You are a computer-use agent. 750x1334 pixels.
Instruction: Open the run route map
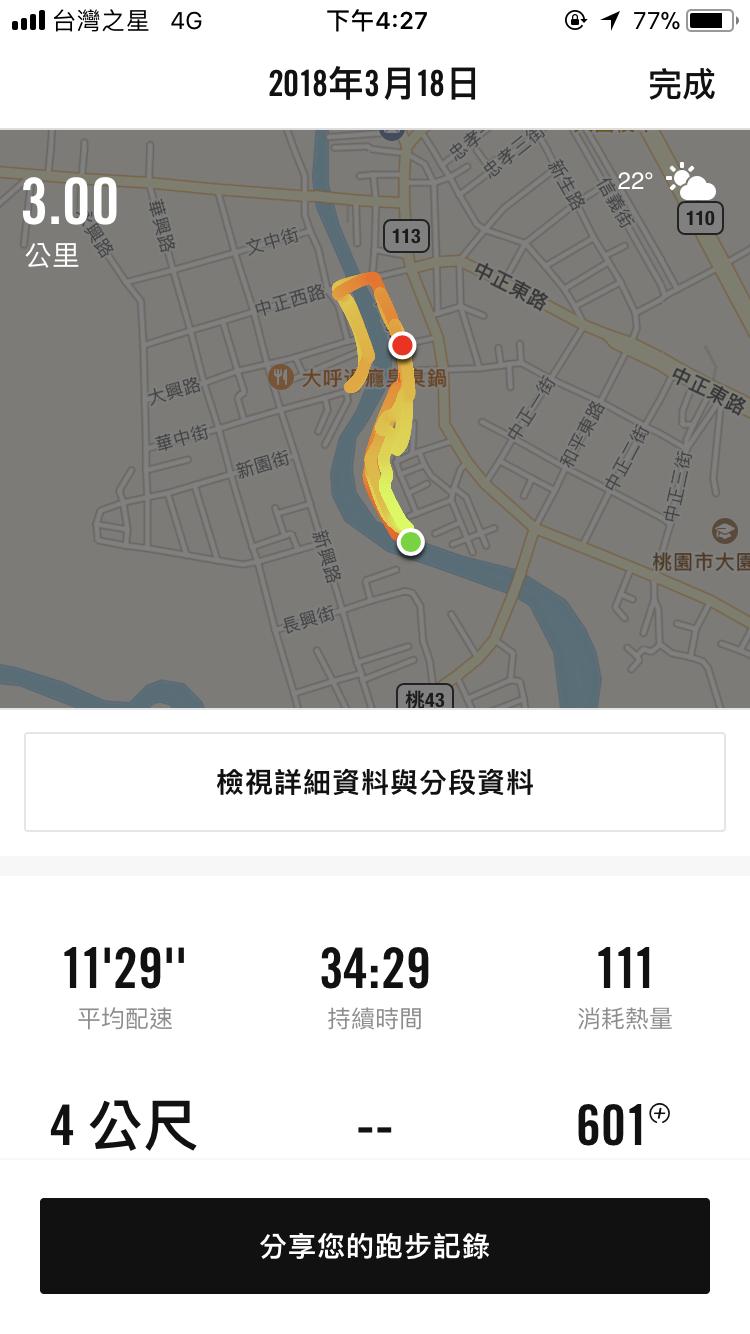pyautogui.click(x=375, y=420)
